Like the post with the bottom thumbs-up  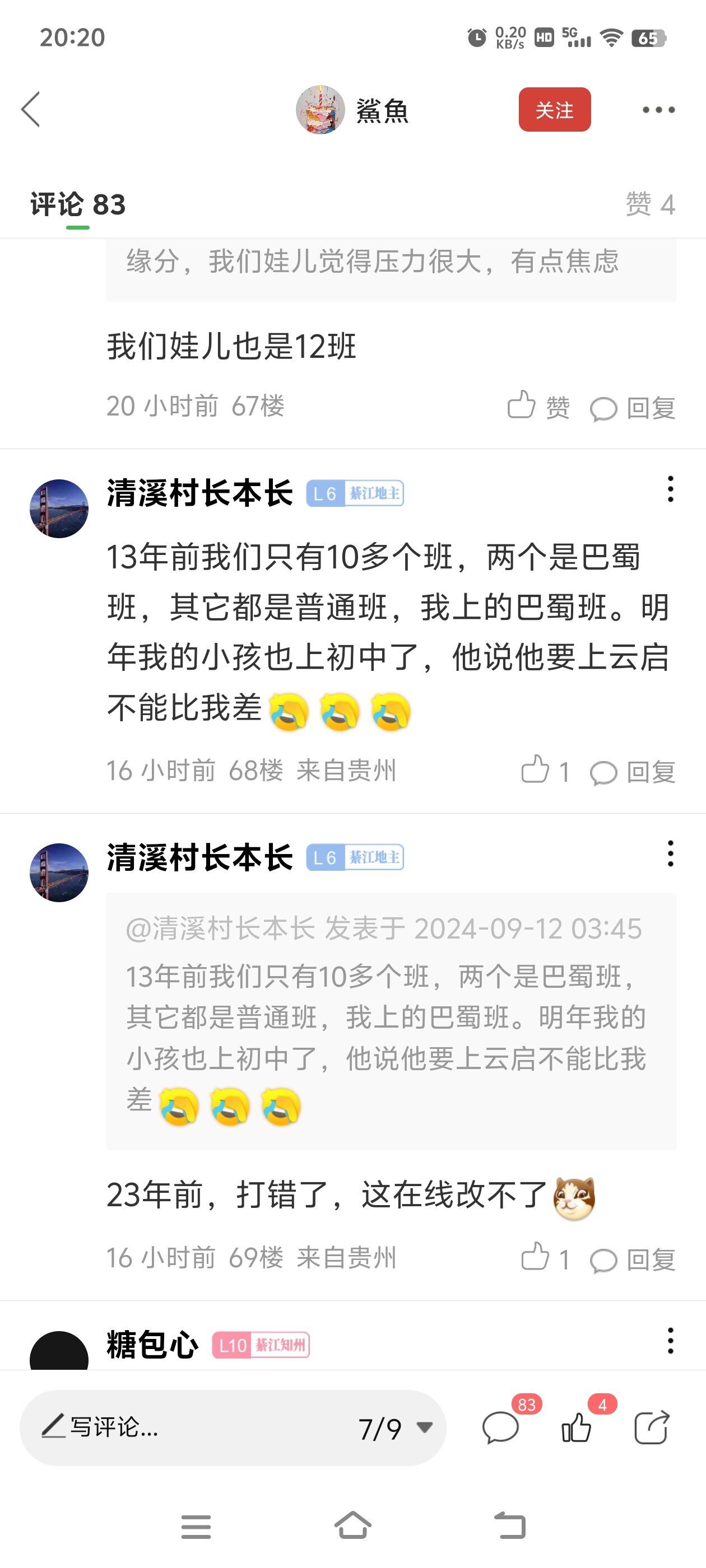pos(576,1427)
